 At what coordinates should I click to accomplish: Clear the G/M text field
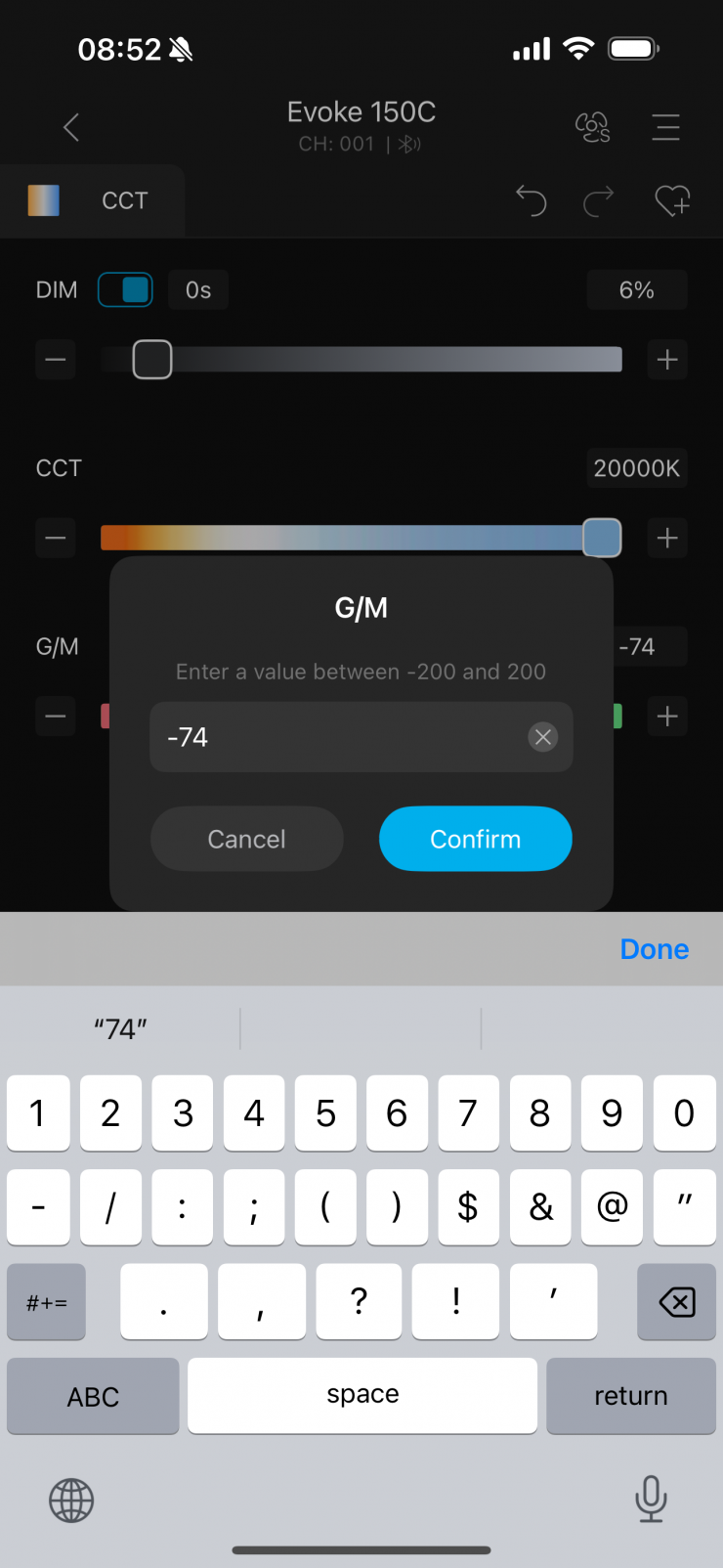coord(543,737)
